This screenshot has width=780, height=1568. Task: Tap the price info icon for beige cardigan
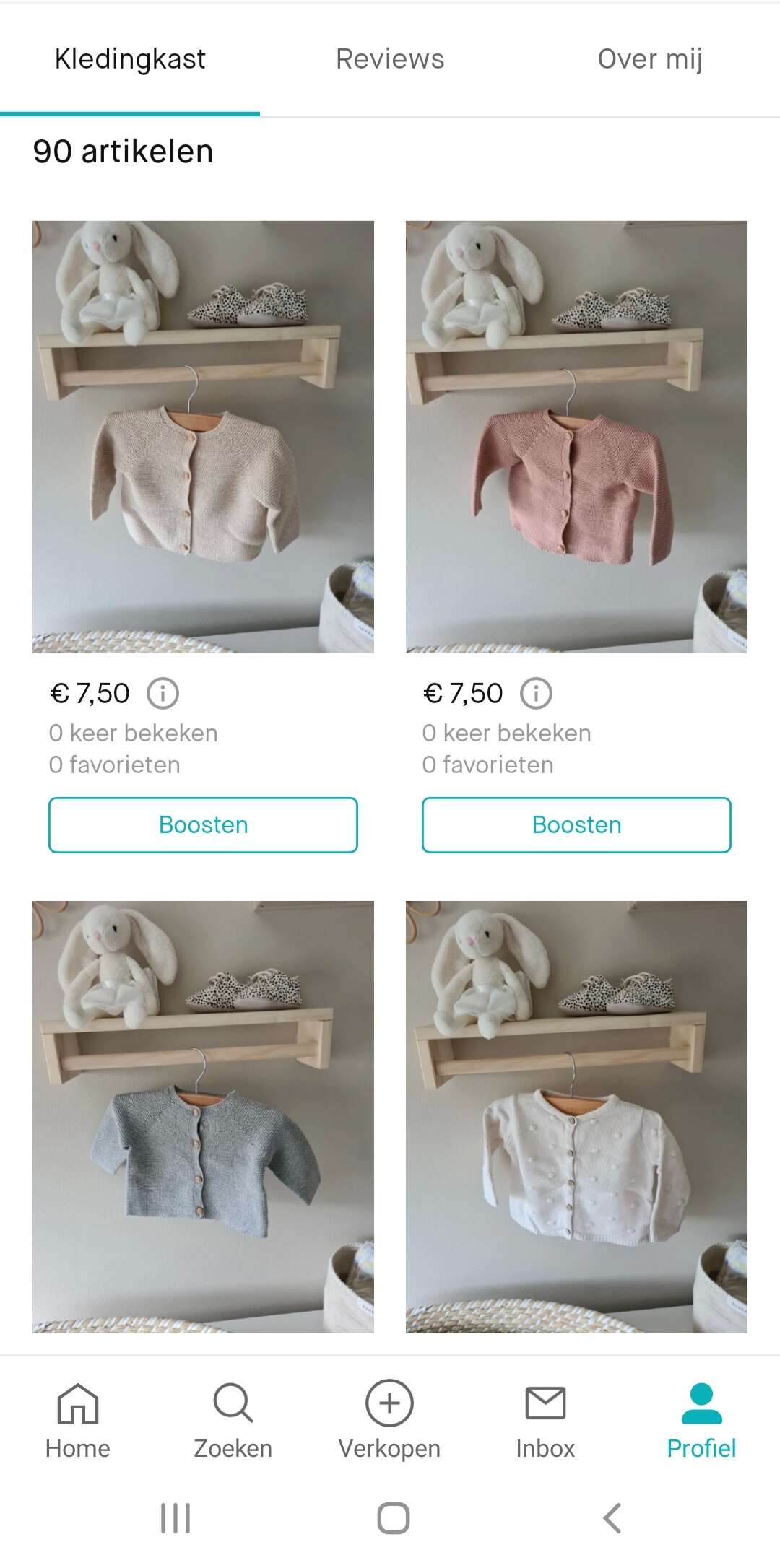(162, 694)
